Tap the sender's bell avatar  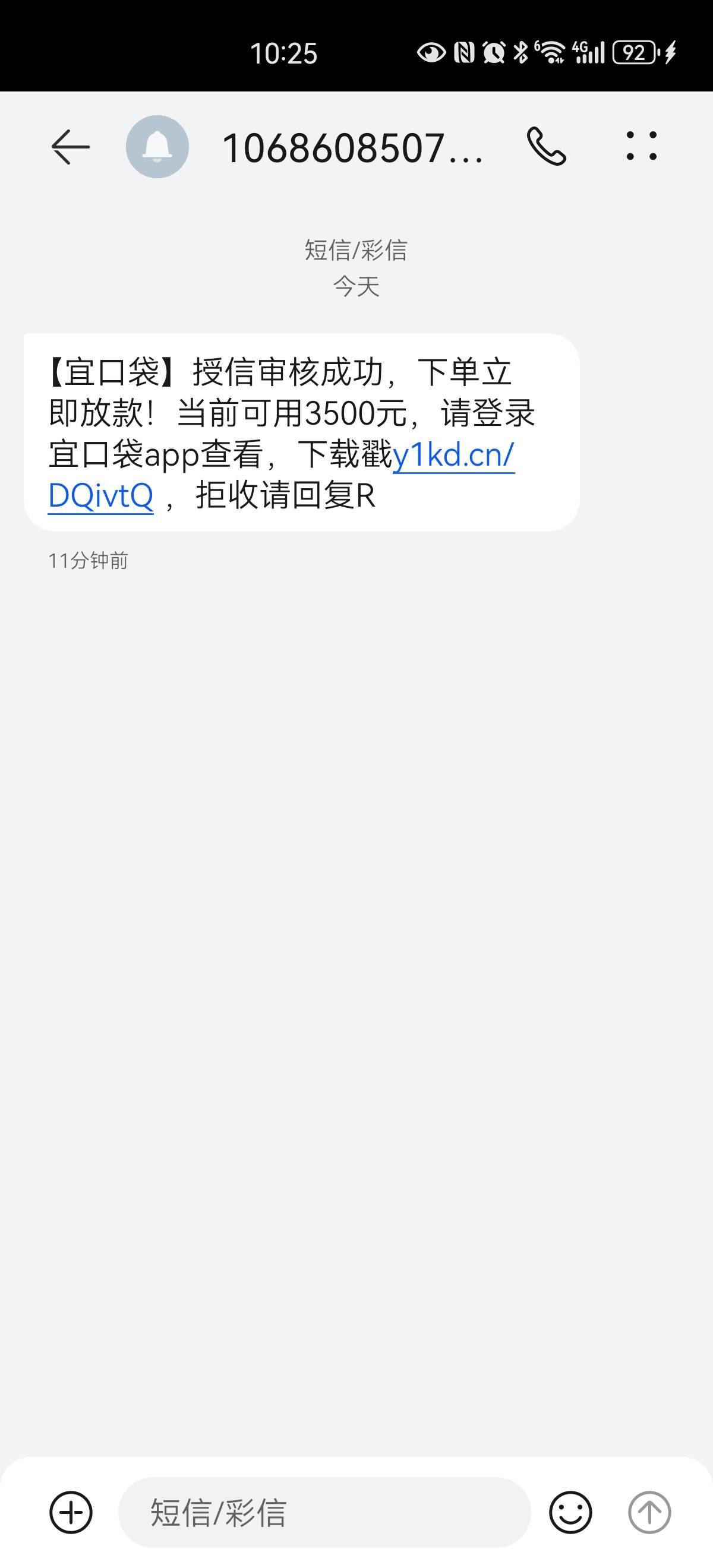click(x=157, y=147)
